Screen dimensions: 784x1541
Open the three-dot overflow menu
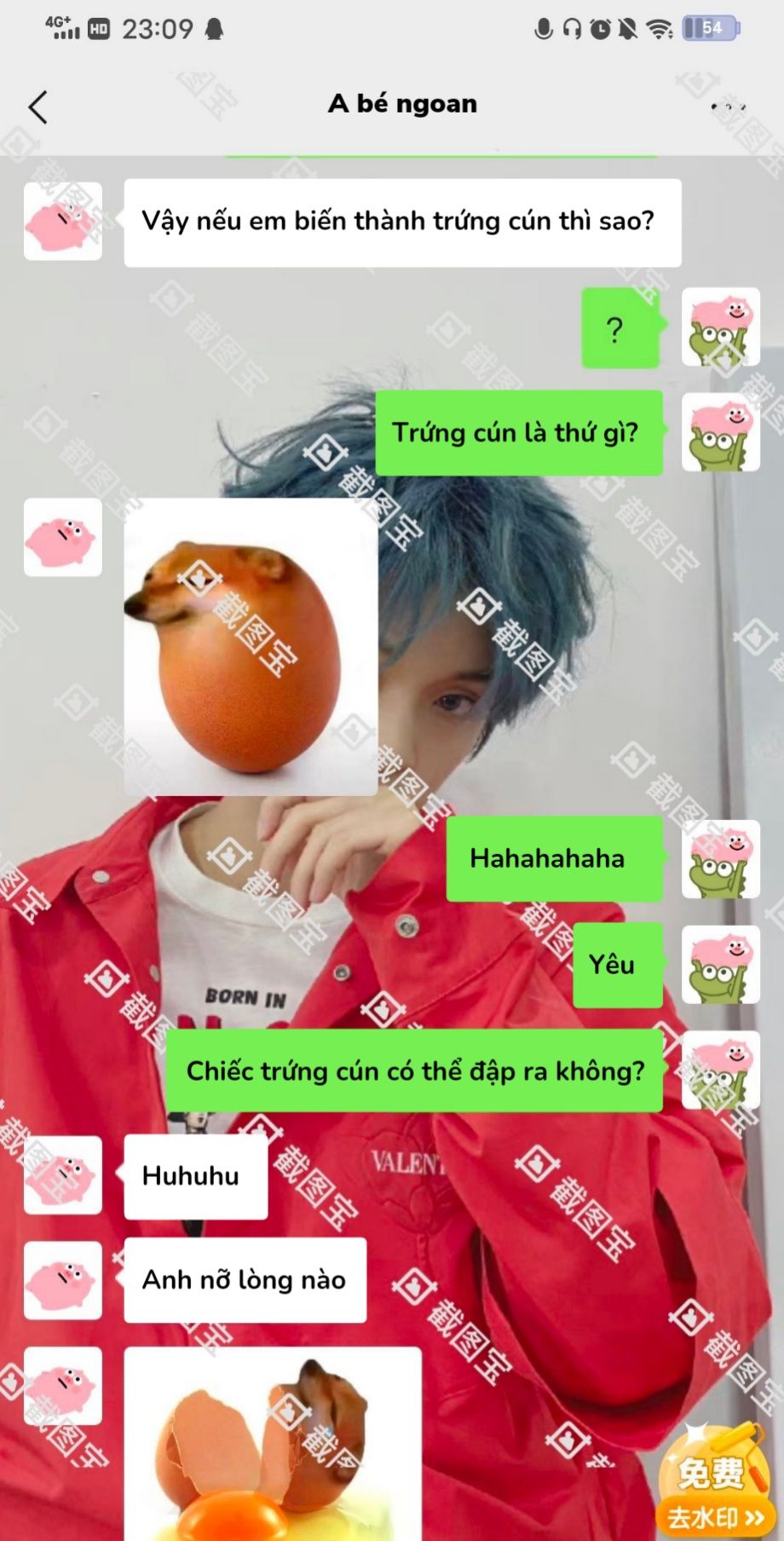coord(728,107)
